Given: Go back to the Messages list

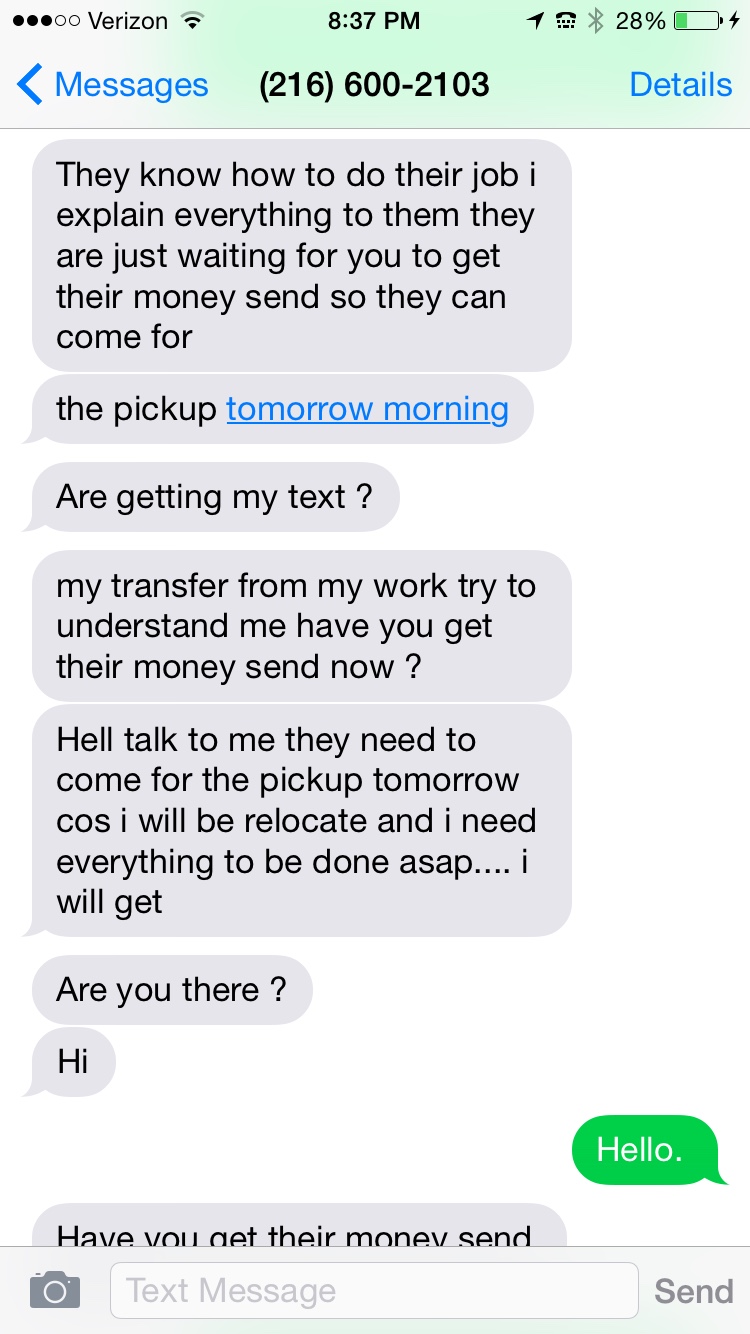Looking at the screenshot, I should pos(112,86).
